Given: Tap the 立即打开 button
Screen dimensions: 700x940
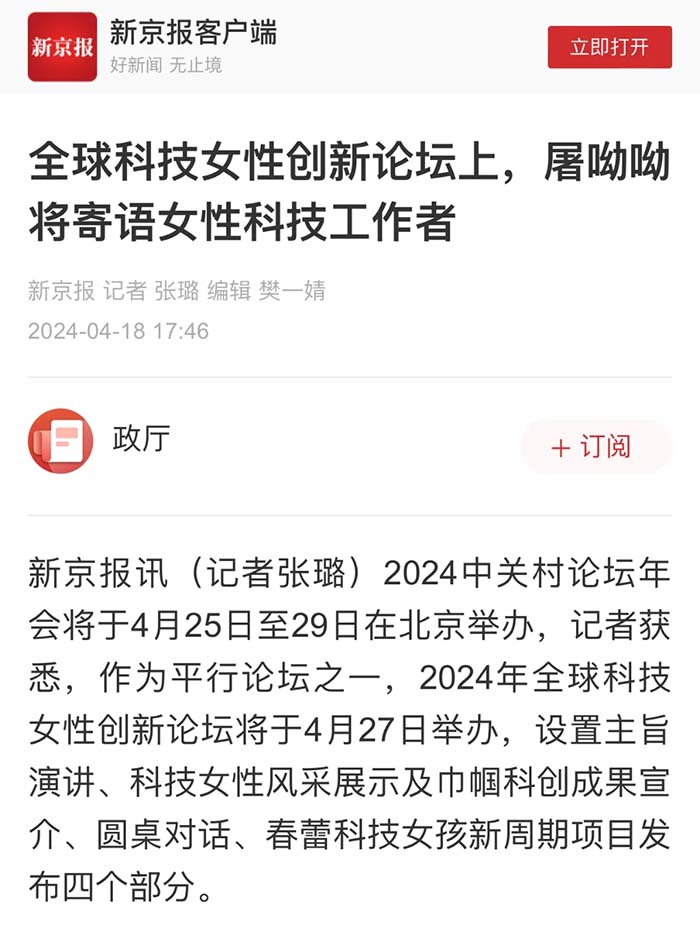Looking at the screenshot, I should tap(609, 47).
